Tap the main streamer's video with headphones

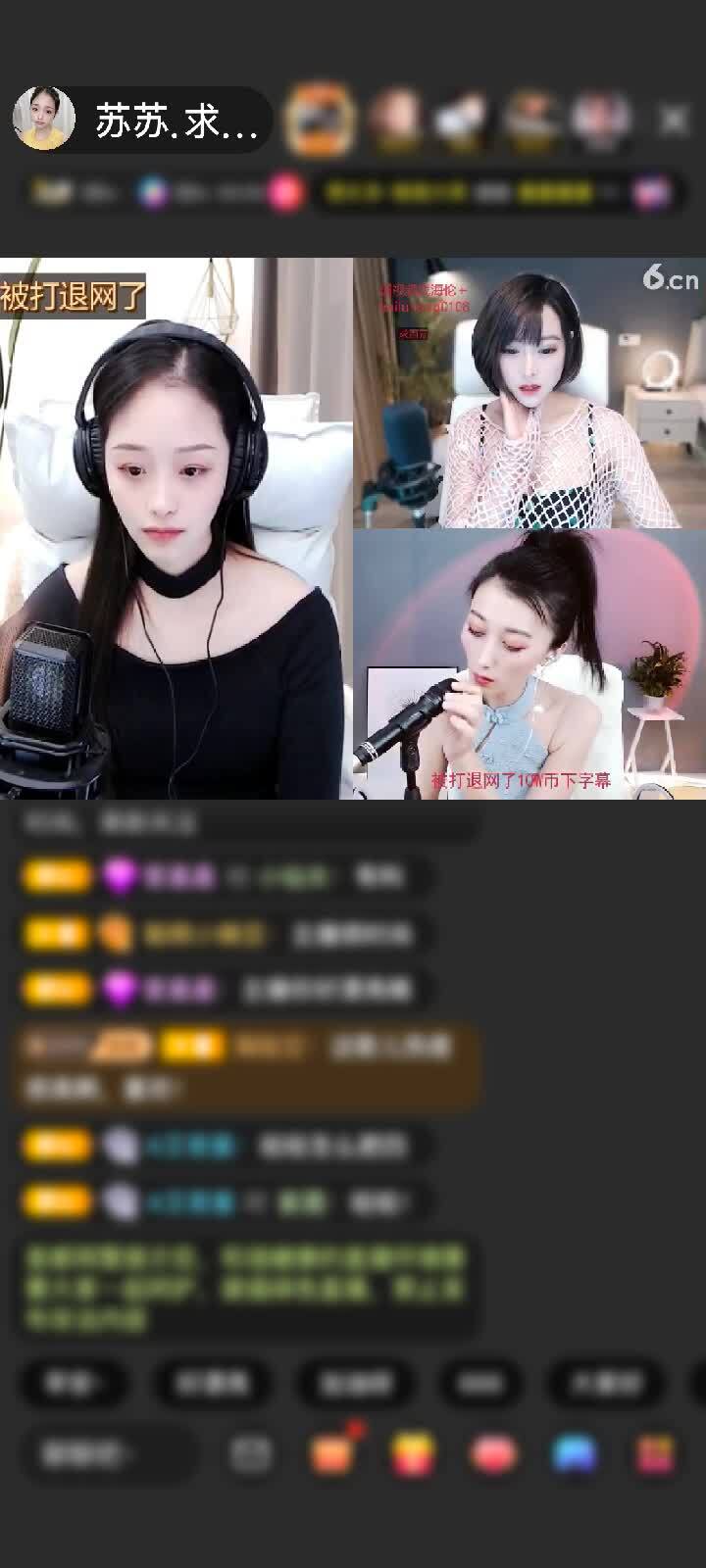coord(175,529)
